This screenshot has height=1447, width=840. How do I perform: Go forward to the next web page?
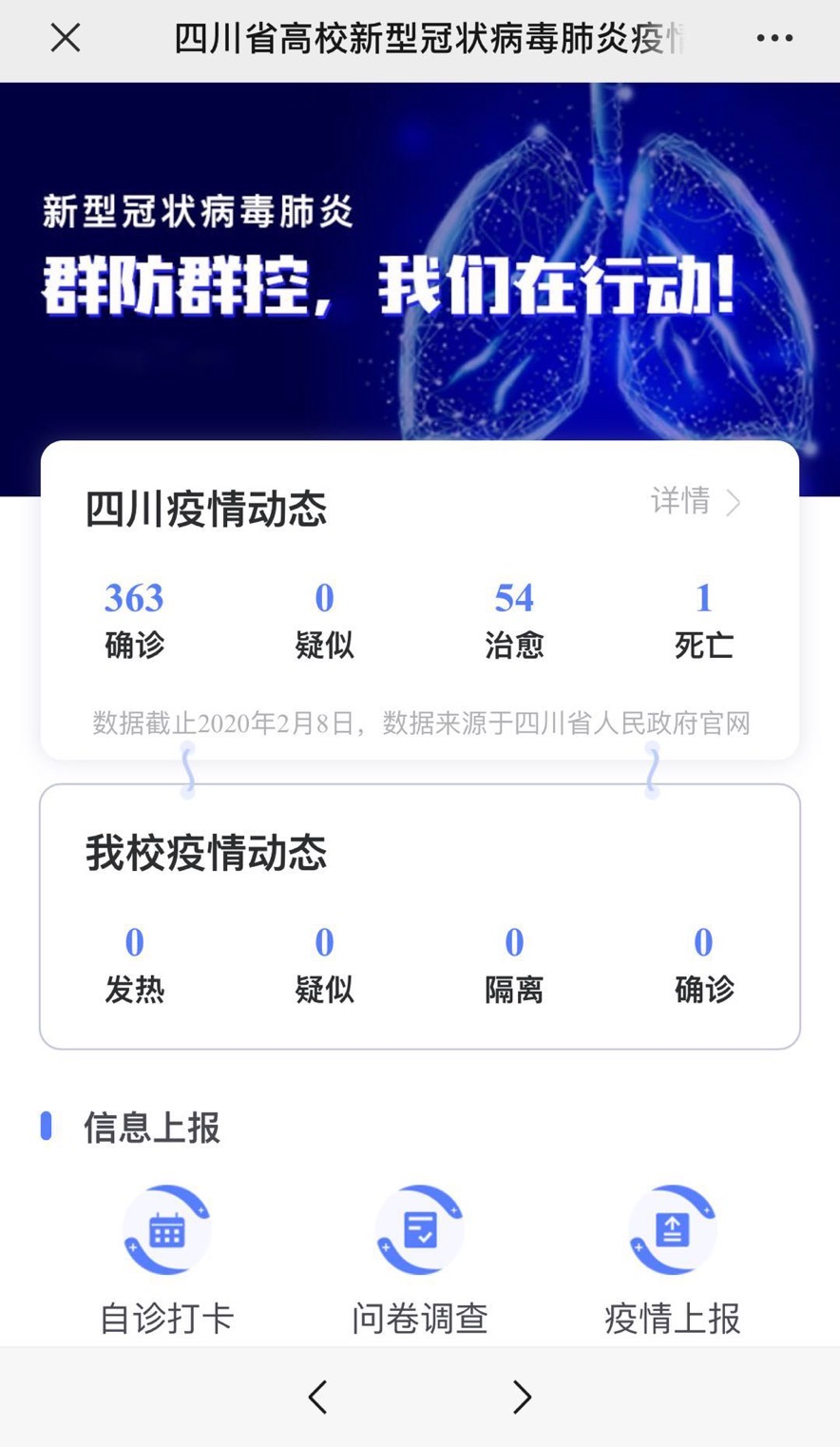click(522, 1397)
